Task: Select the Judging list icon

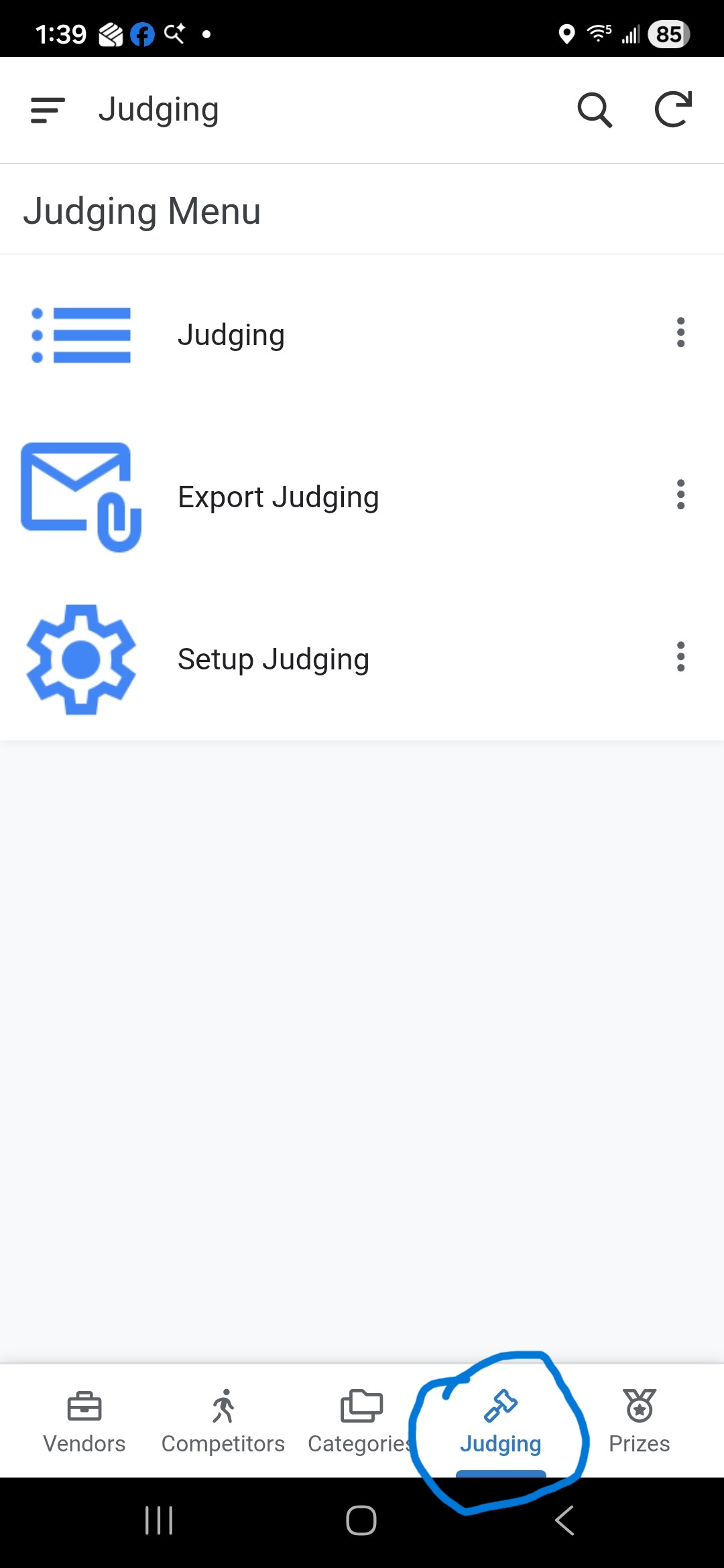Action: [x=81, y=335]
